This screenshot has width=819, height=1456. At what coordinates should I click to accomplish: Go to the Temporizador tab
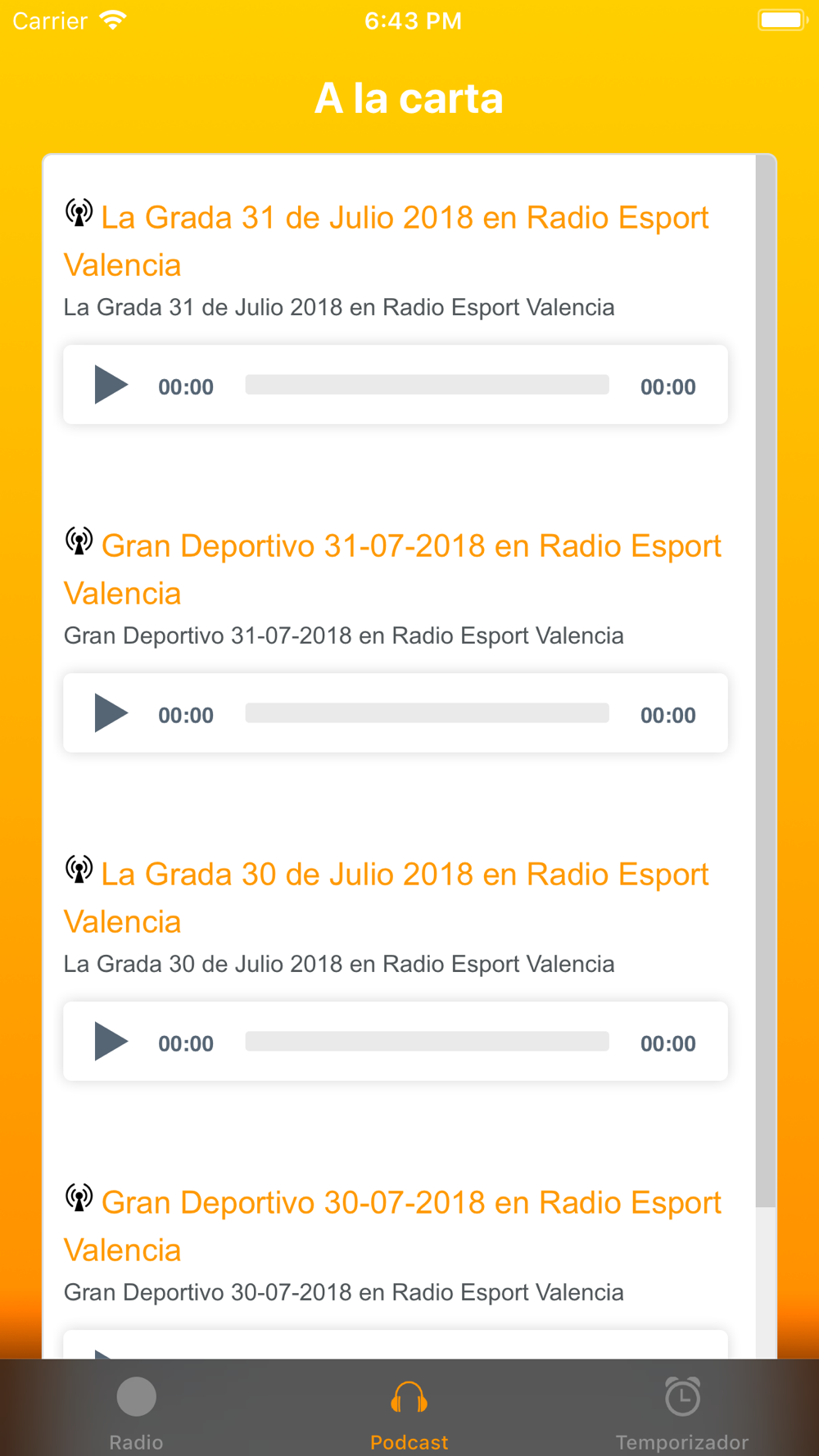[682, 1413]
